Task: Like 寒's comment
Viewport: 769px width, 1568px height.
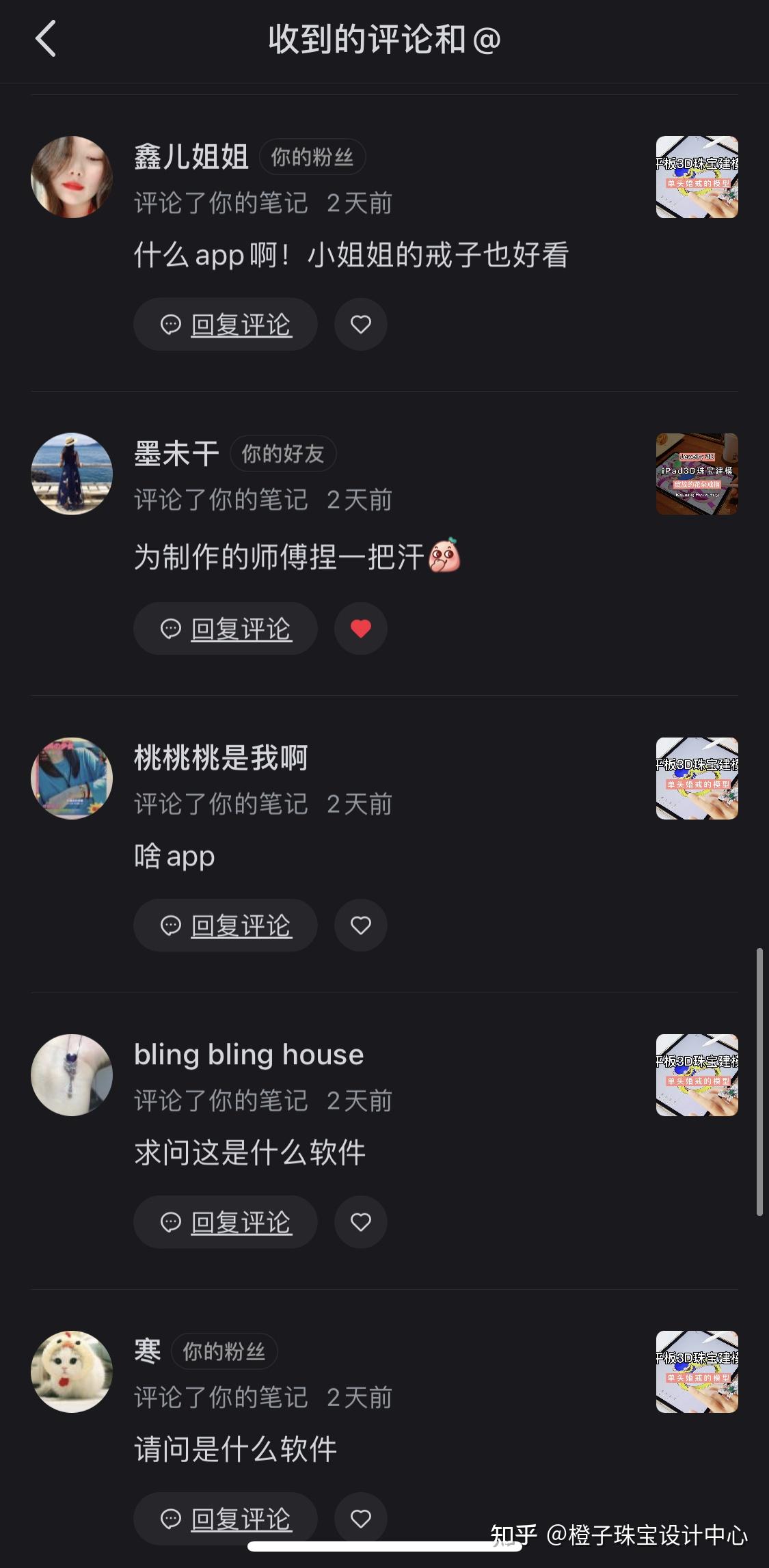Action: tap(361, 1519)
